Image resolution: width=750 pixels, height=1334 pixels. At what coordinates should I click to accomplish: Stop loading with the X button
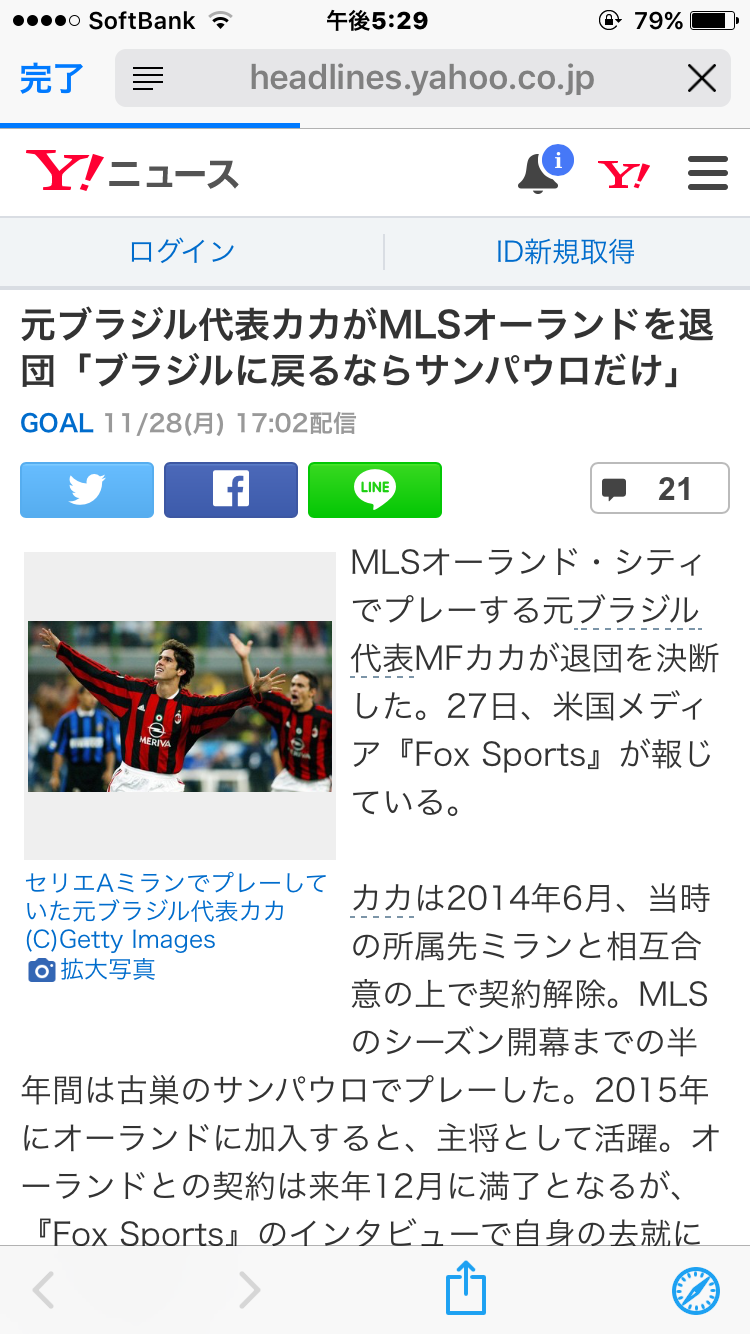pyautogui.click(x=702, y=78)
